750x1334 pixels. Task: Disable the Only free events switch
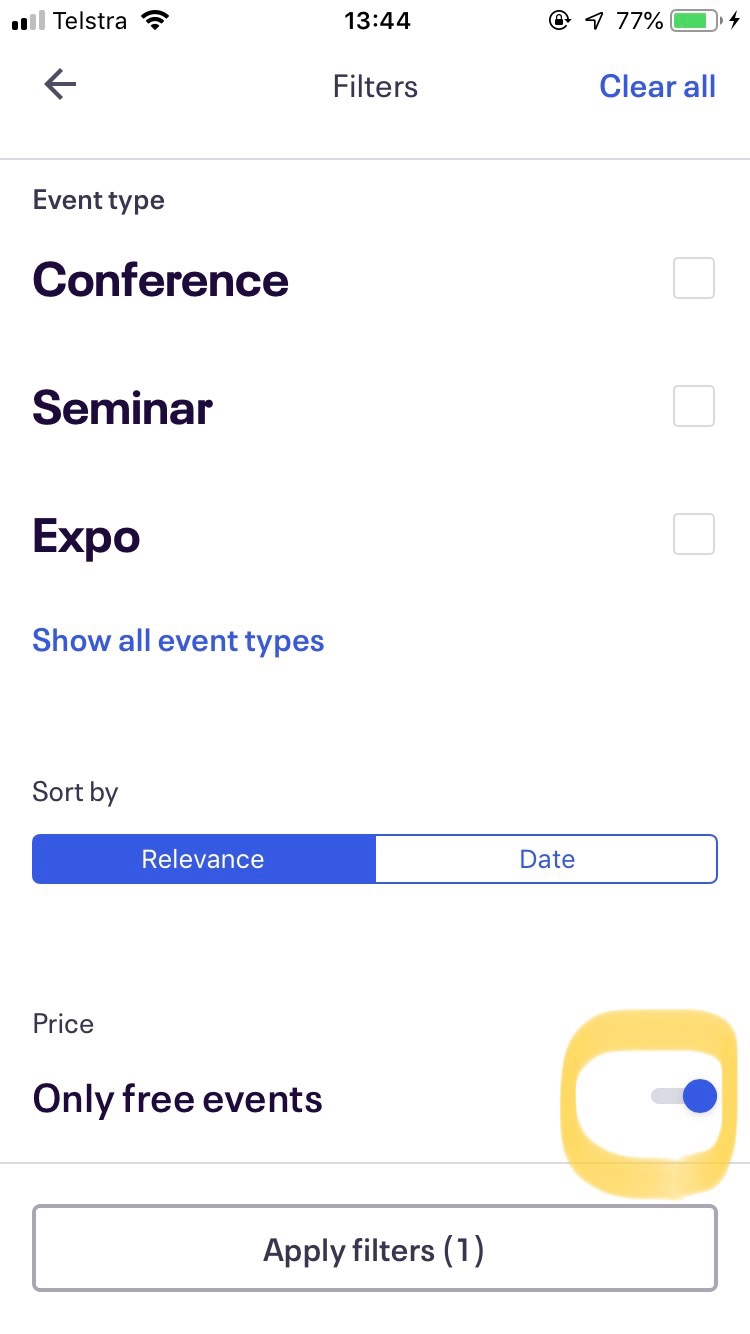point(685,1096)
